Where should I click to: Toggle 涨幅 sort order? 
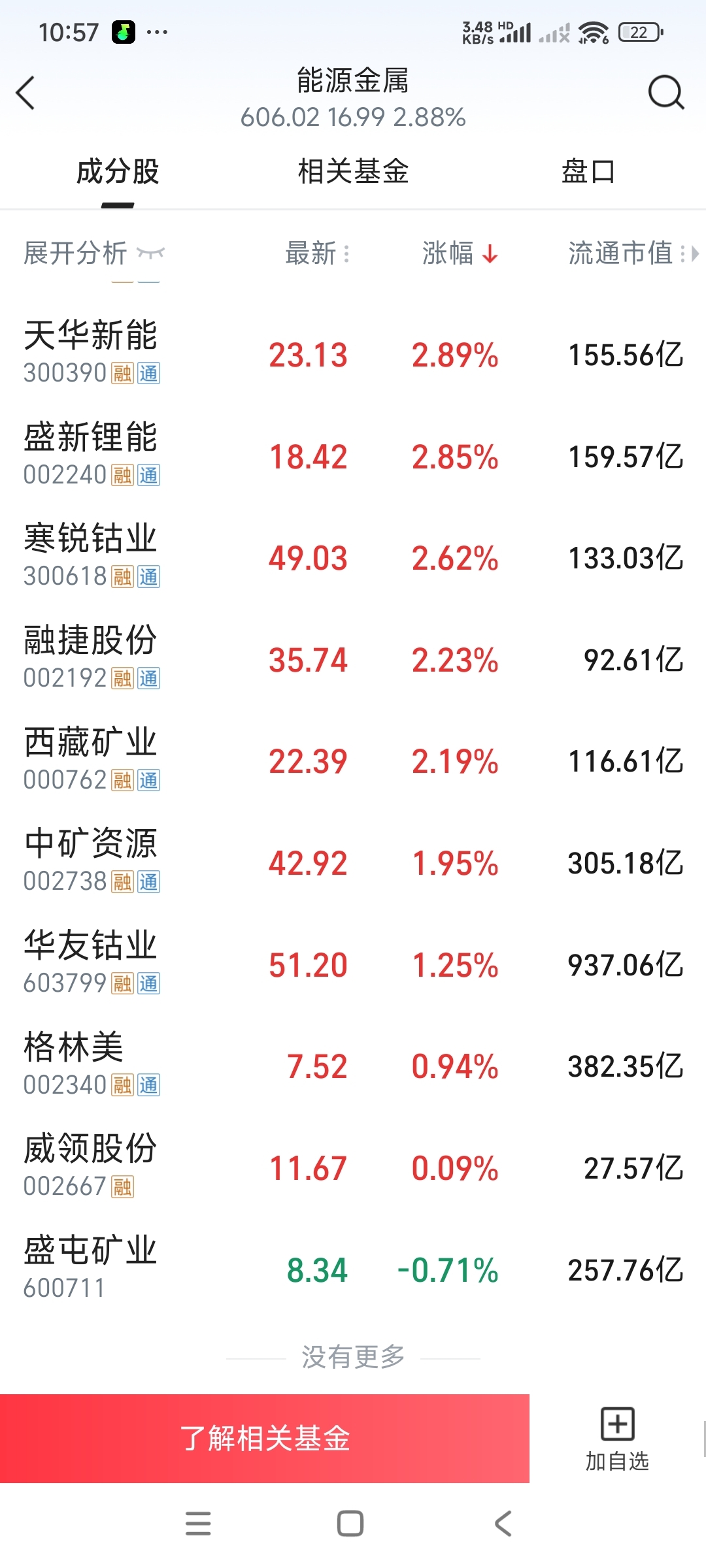pyautogui.click(x=460, y=253)
